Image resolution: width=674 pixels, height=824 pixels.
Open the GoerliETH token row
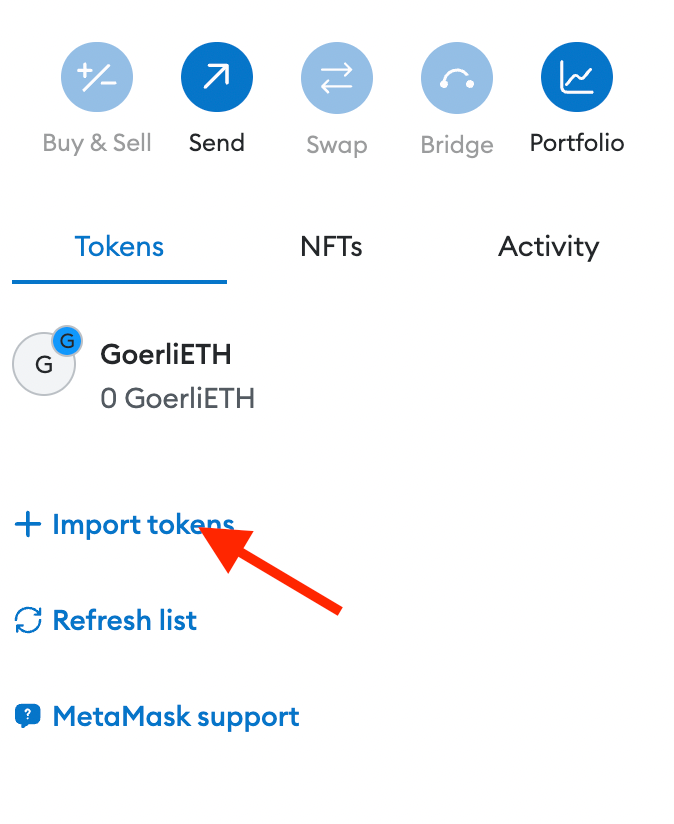click(177, 376)
